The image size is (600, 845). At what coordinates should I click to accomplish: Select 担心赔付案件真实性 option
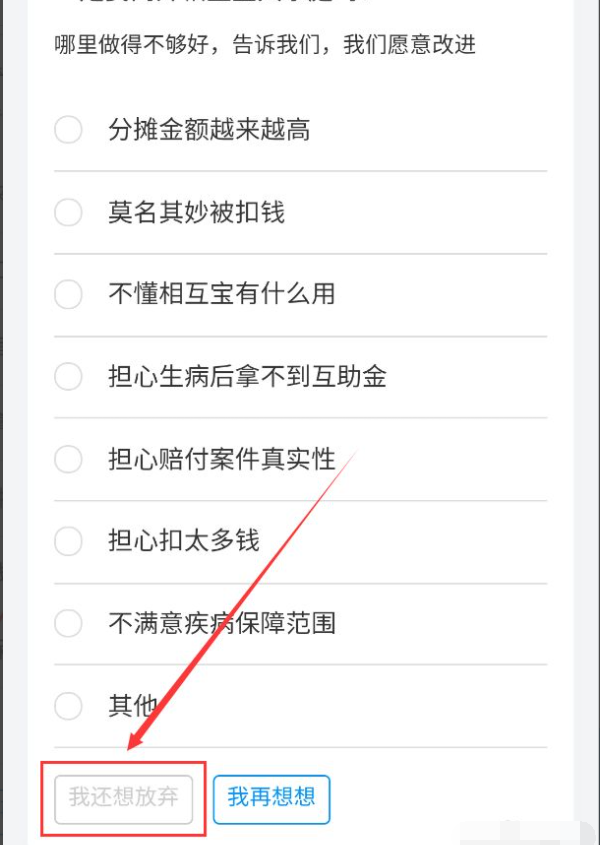click(x=68, y=459)
